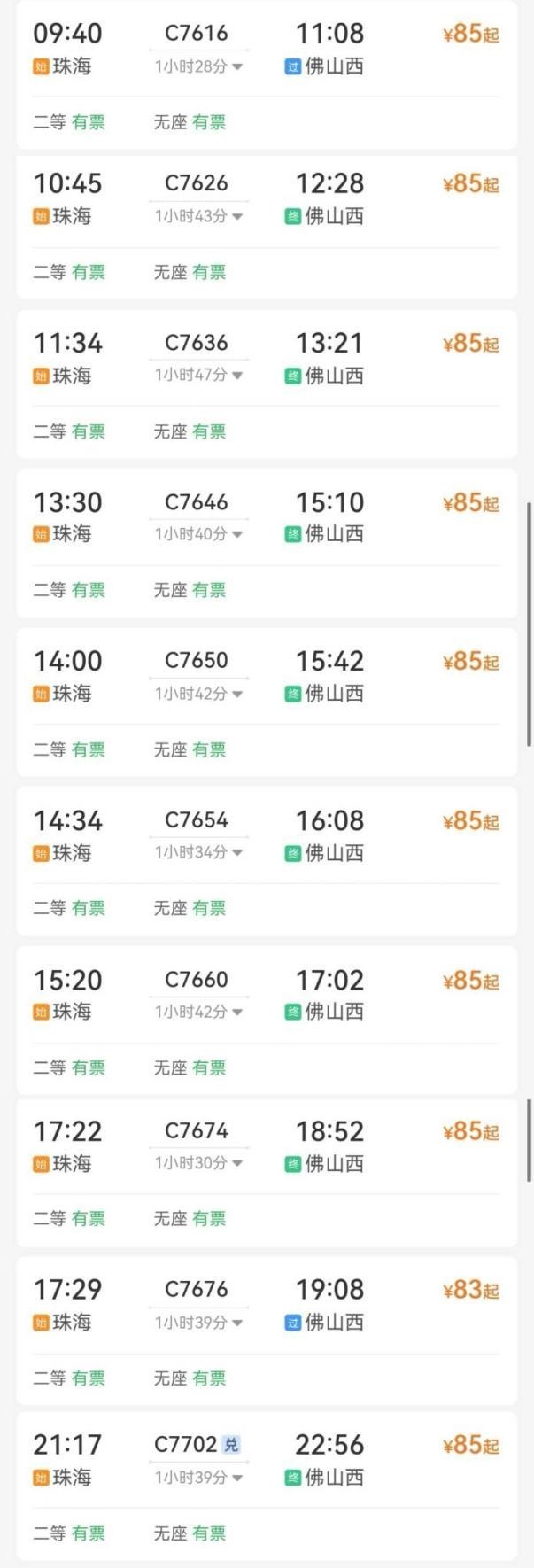The height and width of the screenshot is (1568, 534).
Task: Select the C7702 train at 21:17
Action: [x=186, y=1445]
